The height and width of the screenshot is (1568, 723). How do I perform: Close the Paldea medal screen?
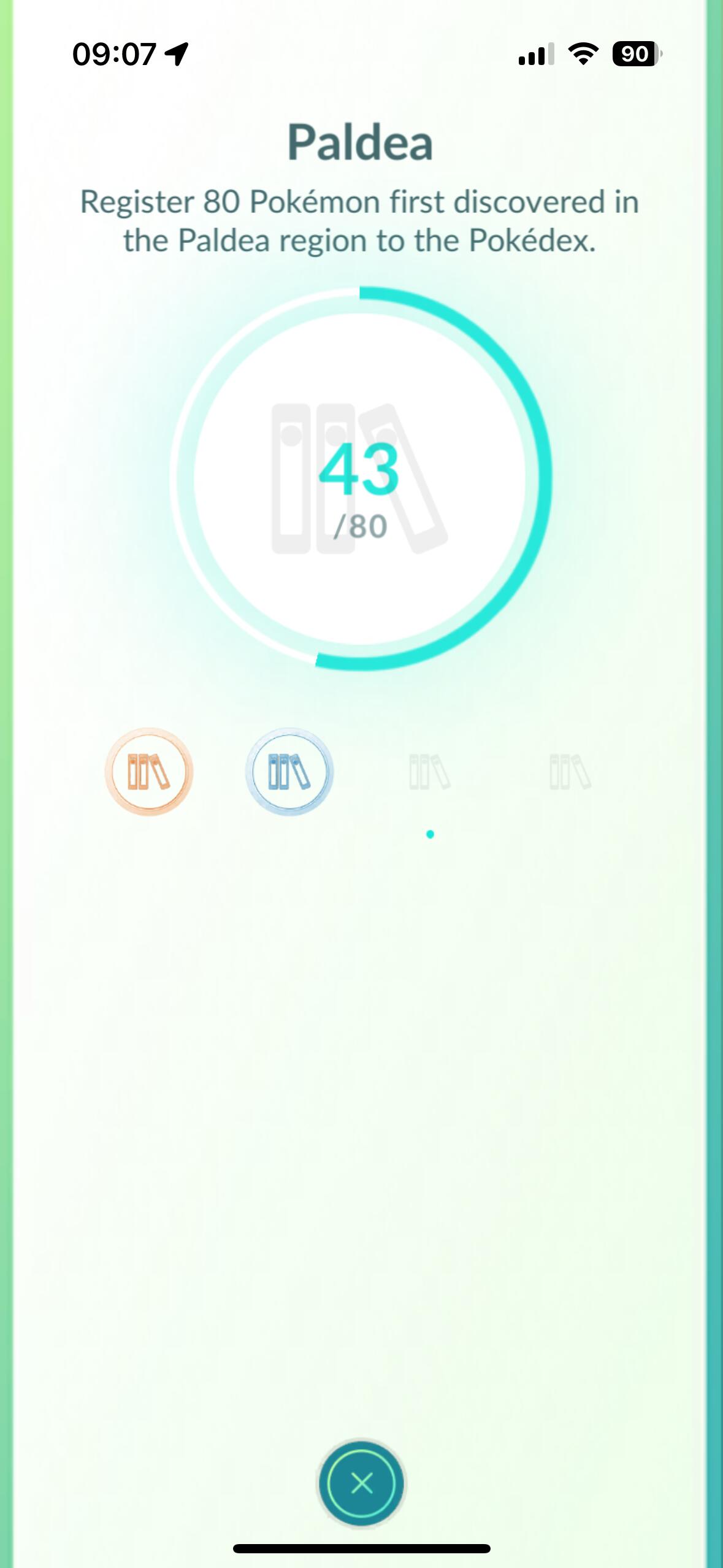pos(361,1483)
